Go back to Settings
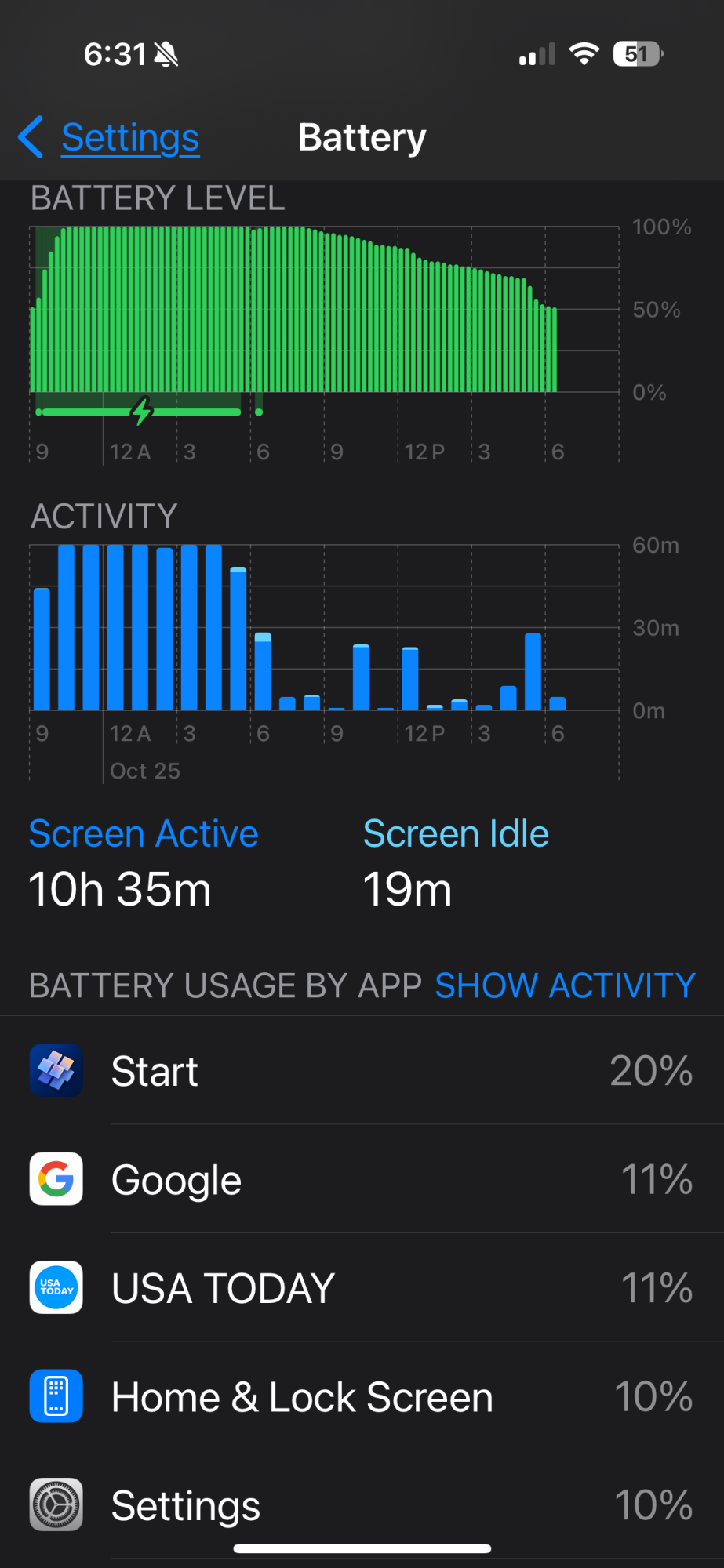This screenshot has height=1568, width=724. [x=110, y=138]
